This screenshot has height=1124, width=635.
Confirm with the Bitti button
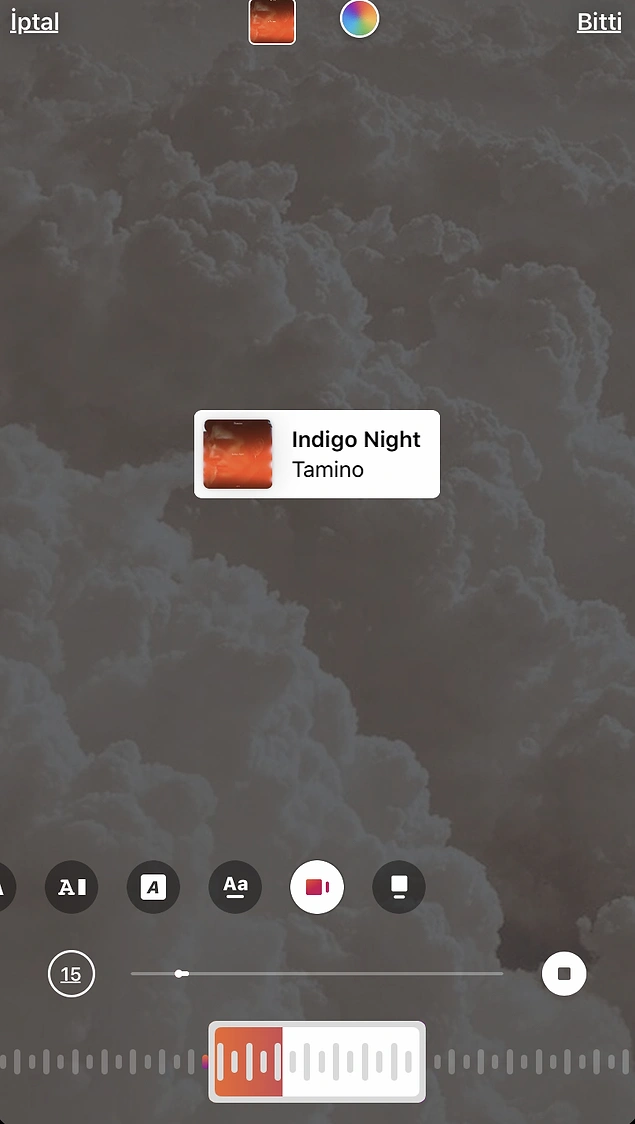tap(599, 22)
